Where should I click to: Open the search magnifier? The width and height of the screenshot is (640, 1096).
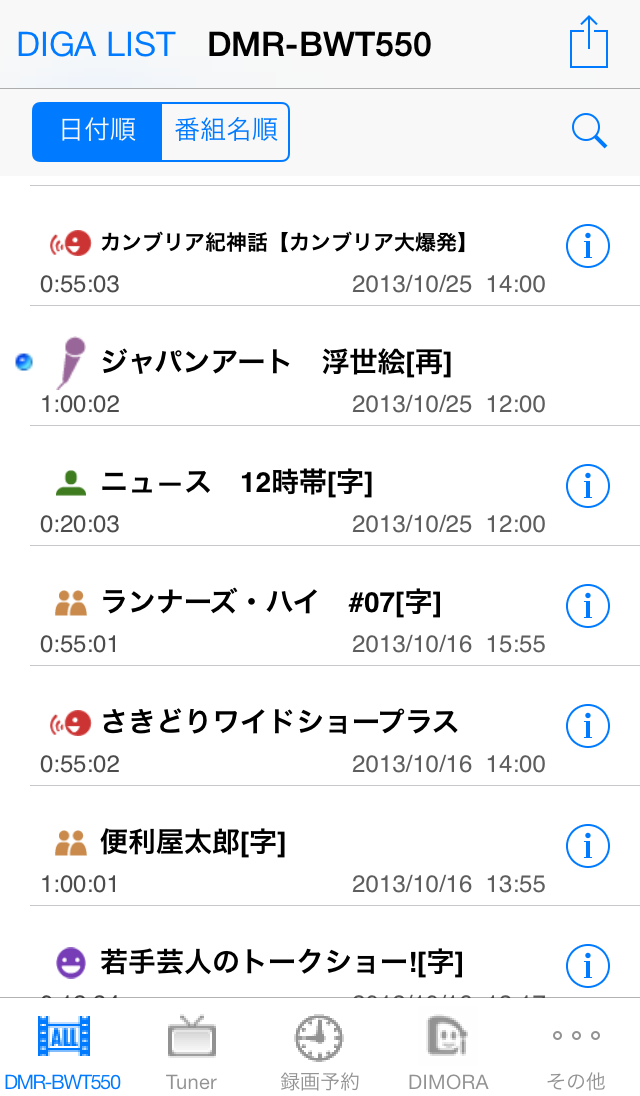(x=589, y=131)
